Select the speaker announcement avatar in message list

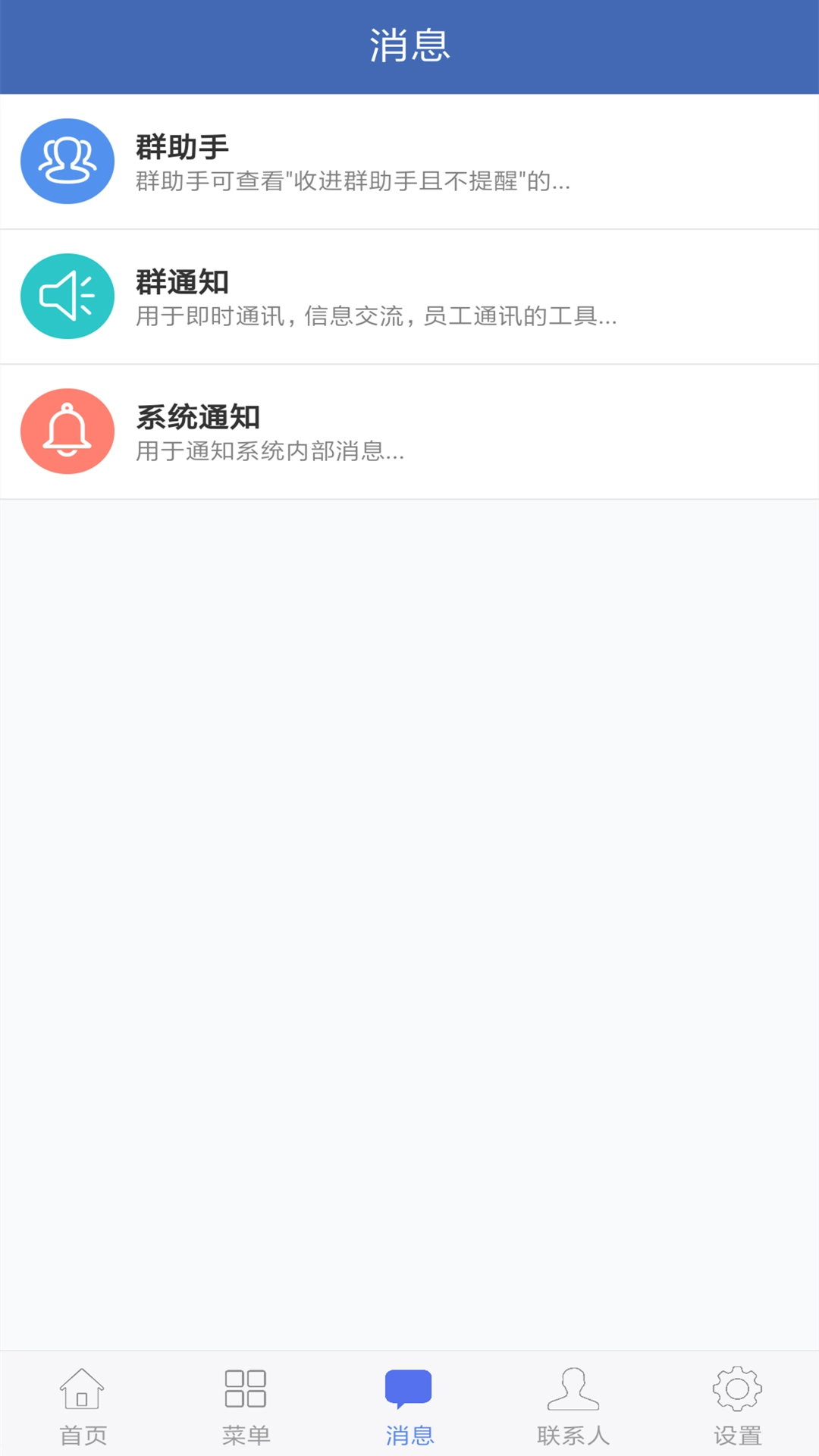[x=67, y=296]
